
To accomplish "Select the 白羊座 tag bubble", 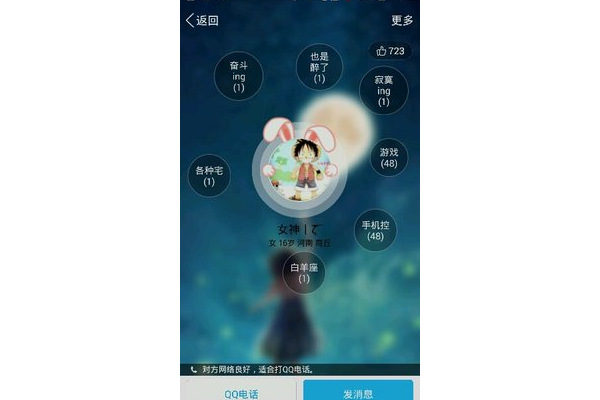I will [x=304, y=273].
